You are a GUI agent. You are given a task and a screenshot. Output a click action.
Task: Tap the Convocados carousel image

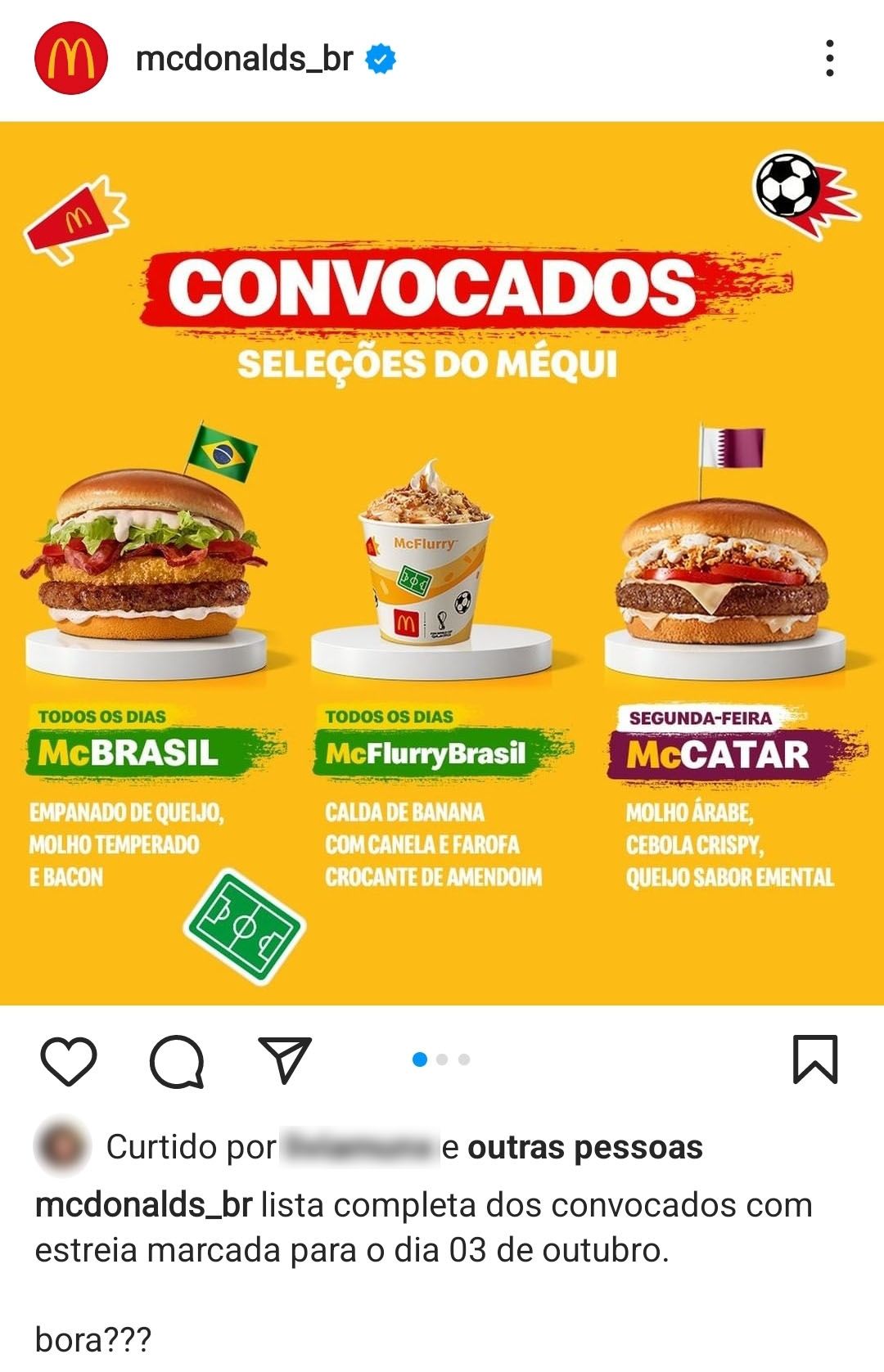pyautogui.click(x=442, y=565)
